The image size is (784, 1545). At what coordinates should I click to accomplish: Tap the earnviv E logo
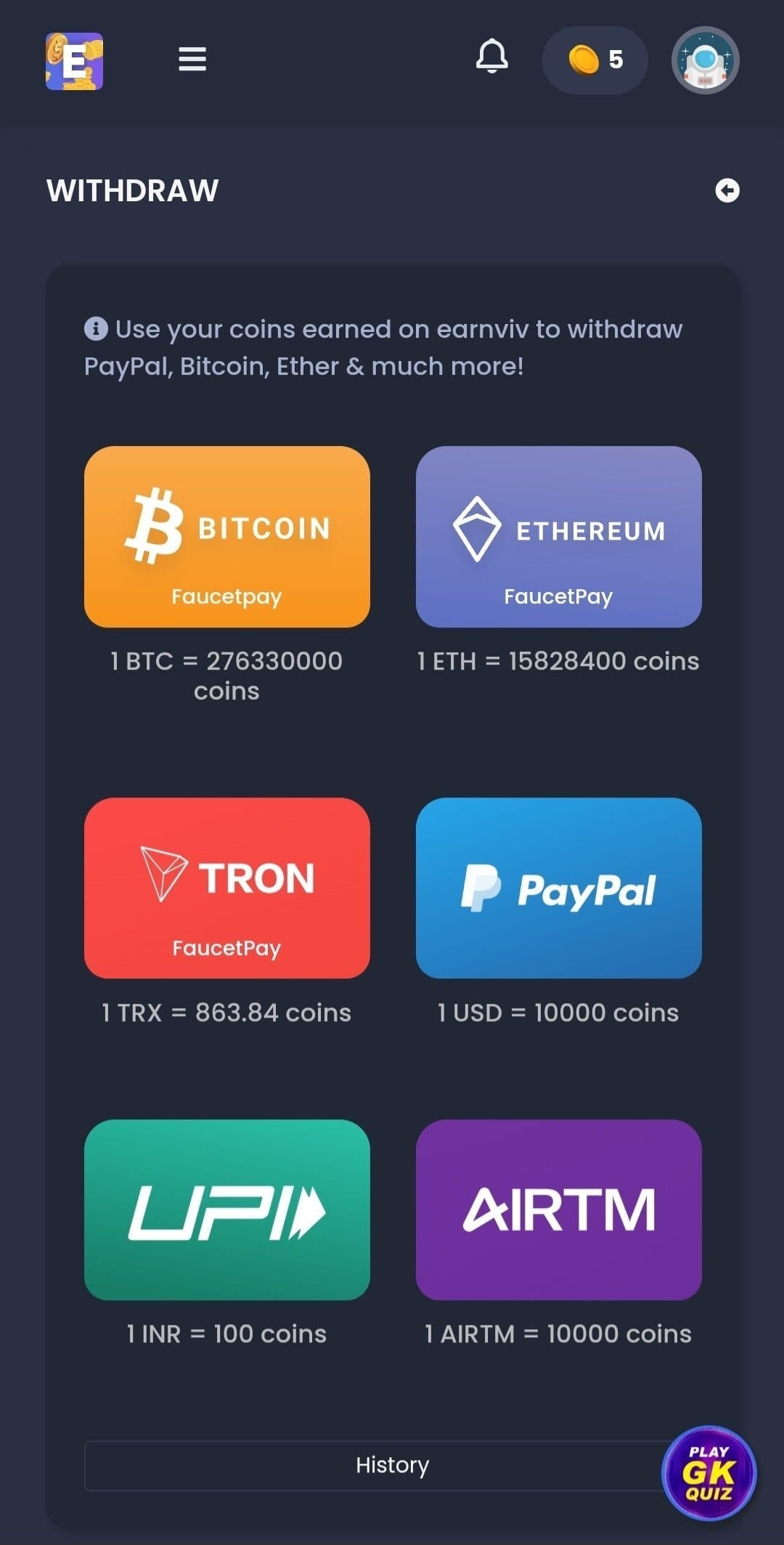click(74, 62)
